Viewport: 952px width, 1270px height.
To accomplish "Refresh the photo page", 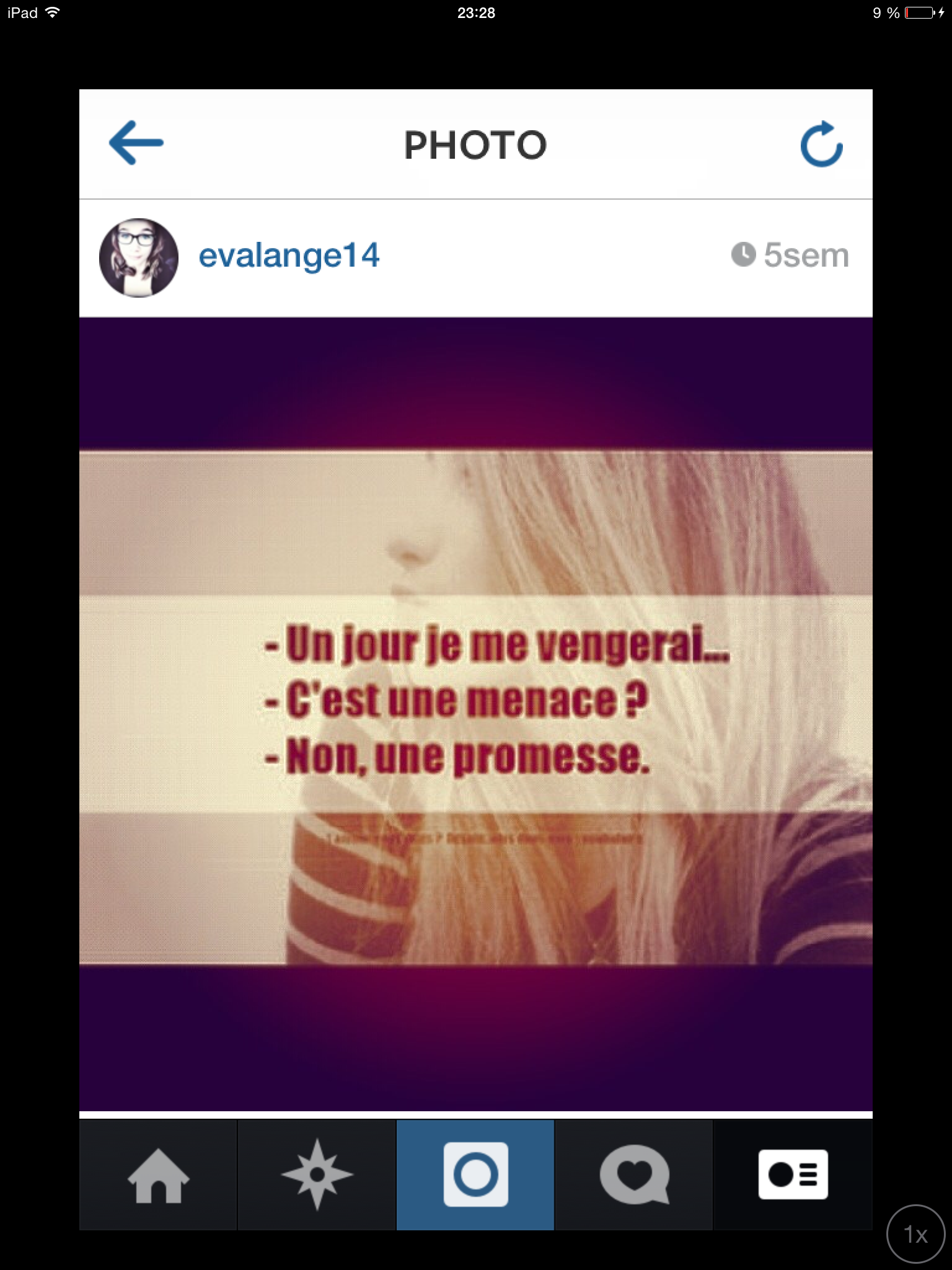I will (821, 144).
